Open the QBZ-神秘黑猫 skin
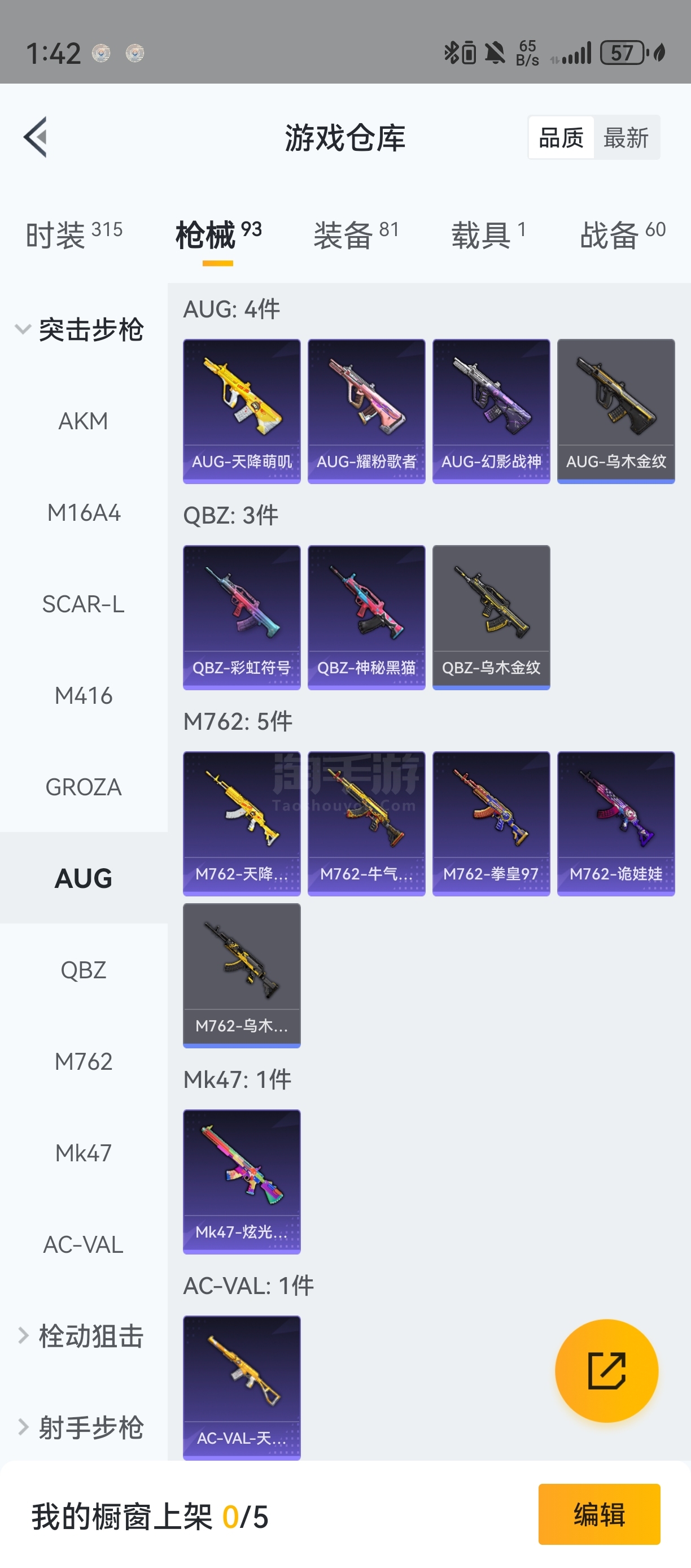 point(366,617)
